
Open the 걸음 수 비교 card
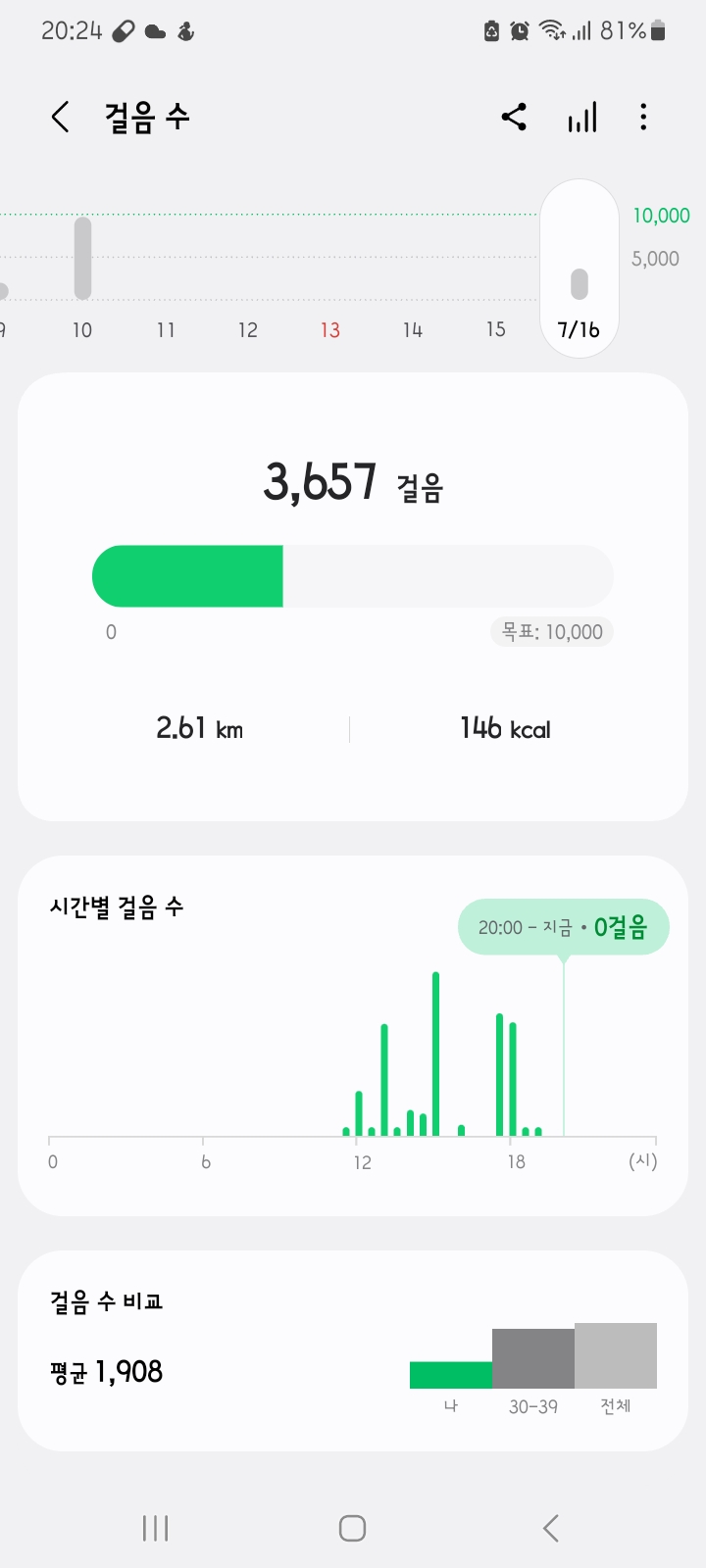point(353,1350)
